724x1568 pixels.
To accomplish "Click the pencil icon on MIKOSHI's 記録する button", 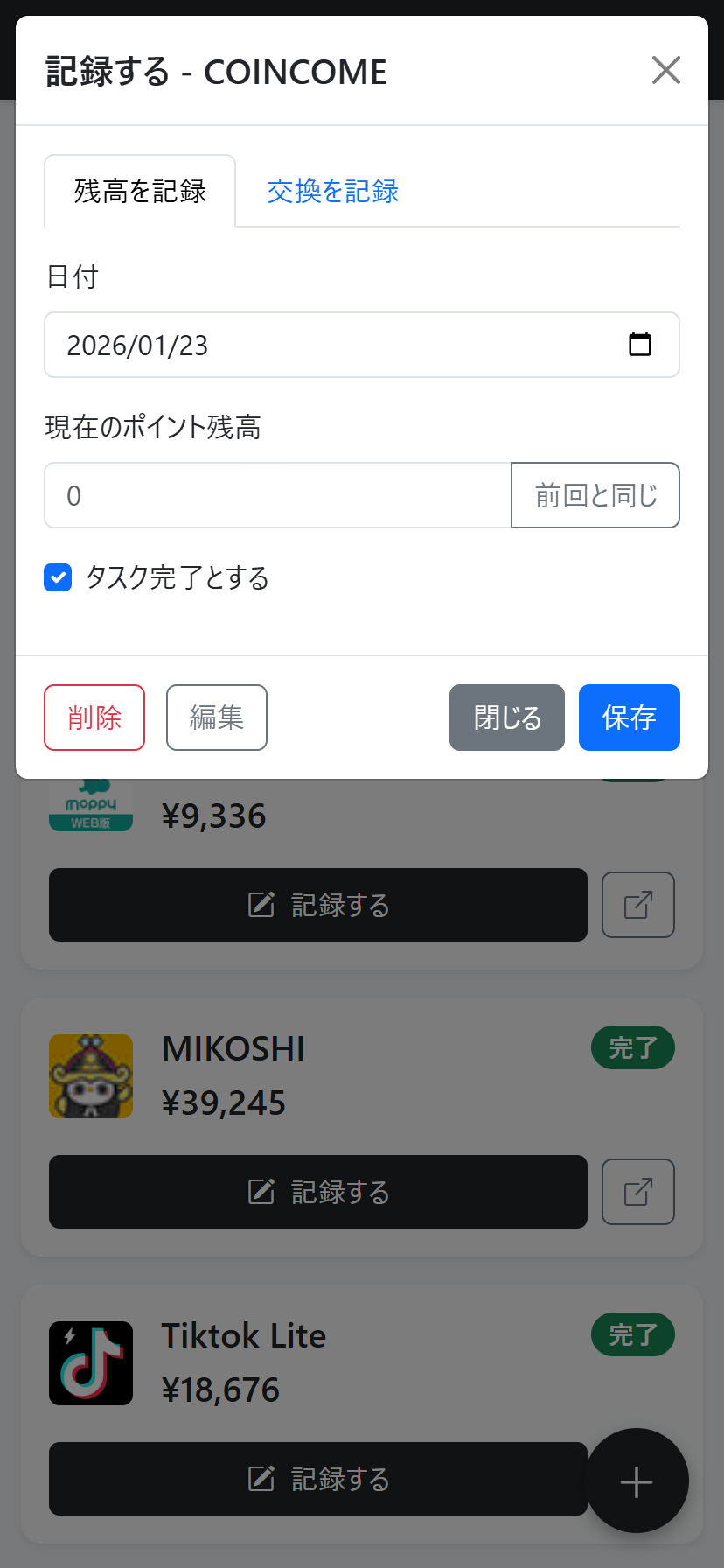I will click(260, 1192).
